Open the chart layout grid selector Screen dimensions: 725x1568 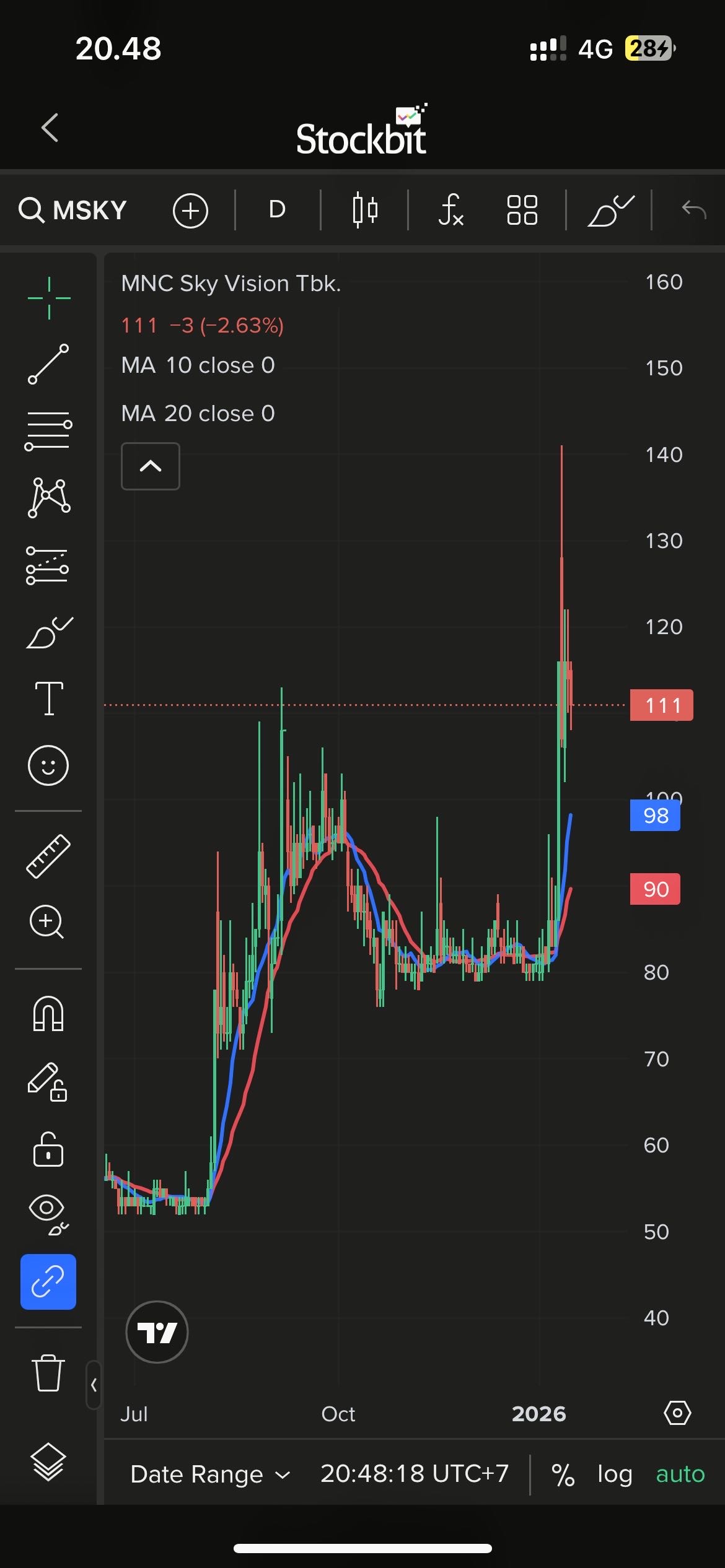tap(522, 210)
